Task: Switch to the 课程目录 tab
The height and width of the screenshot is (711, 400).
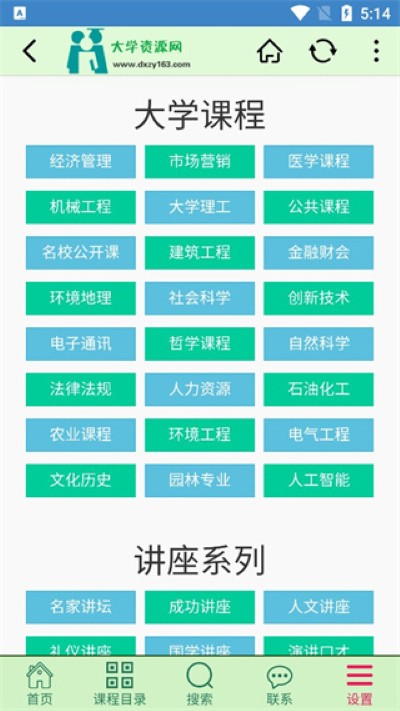Action: pyautogui.click(x=120, y=683)
